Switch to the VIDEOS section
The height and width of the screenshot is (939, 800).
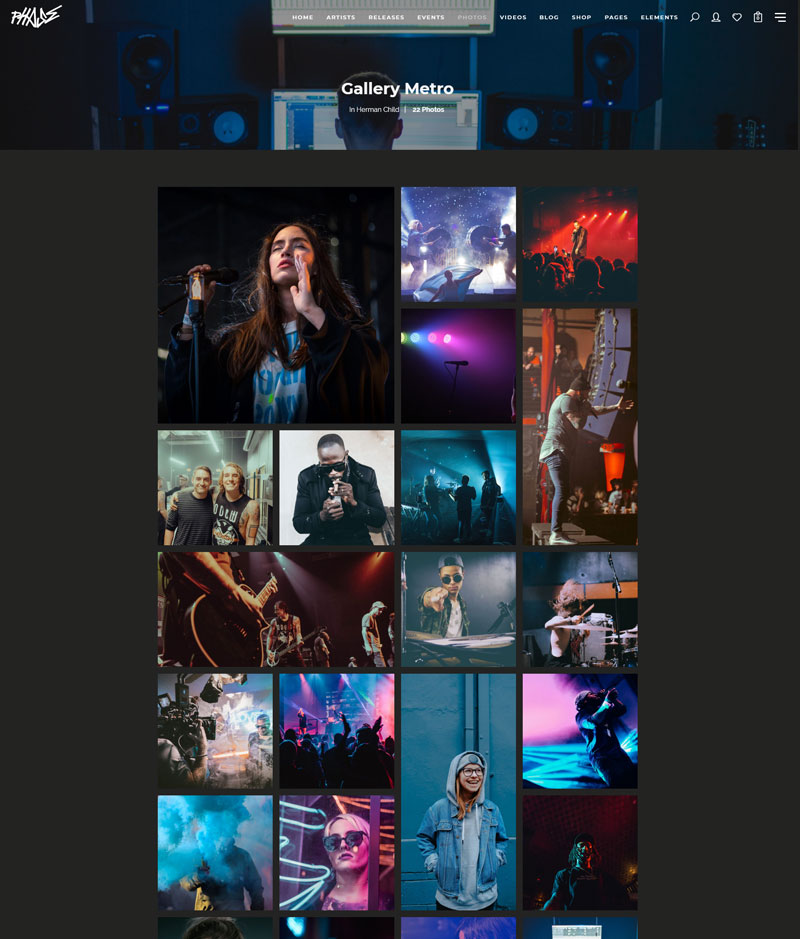(514, 17)
